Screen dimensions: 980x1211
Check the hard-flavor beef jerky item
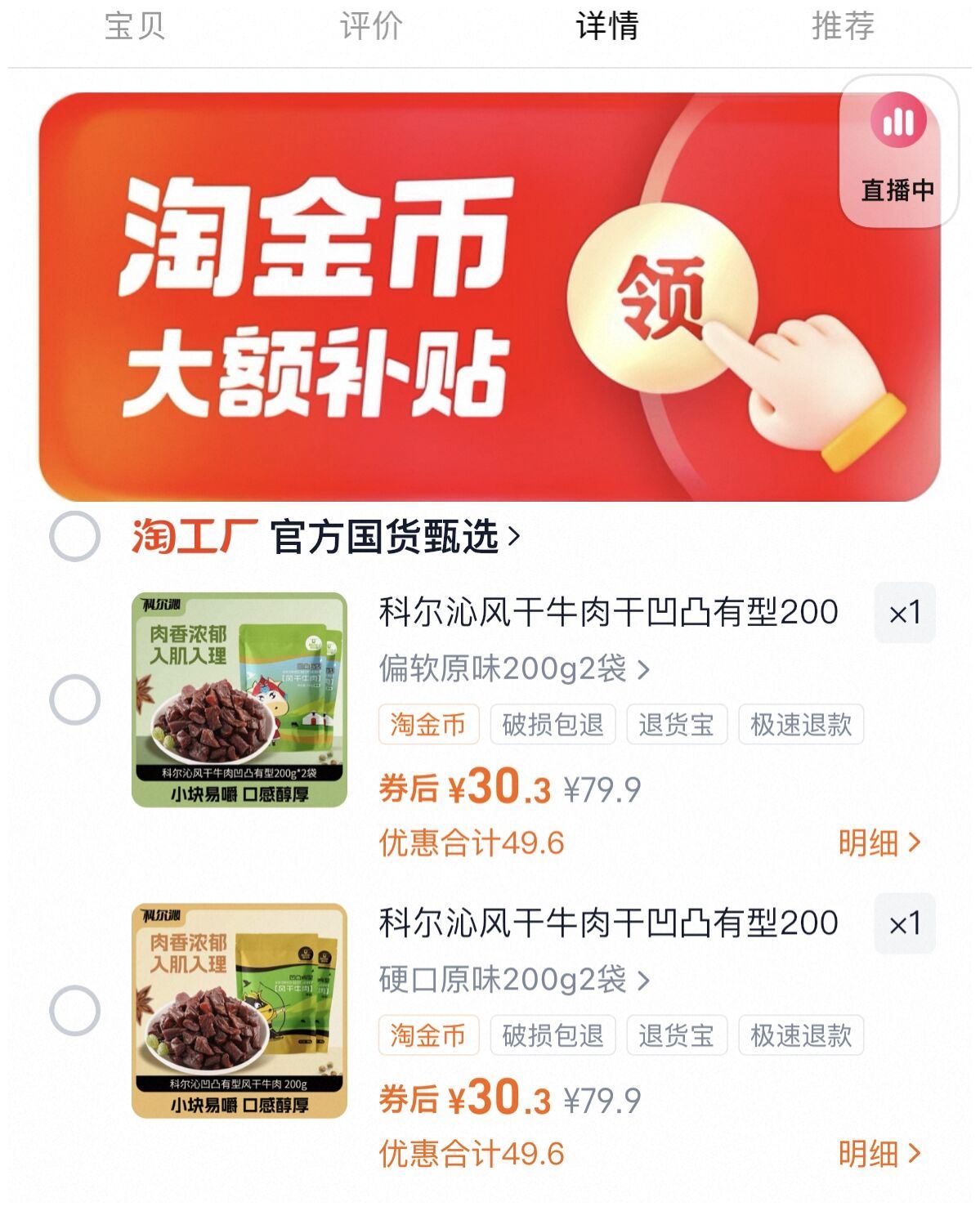pos(74,1009)
